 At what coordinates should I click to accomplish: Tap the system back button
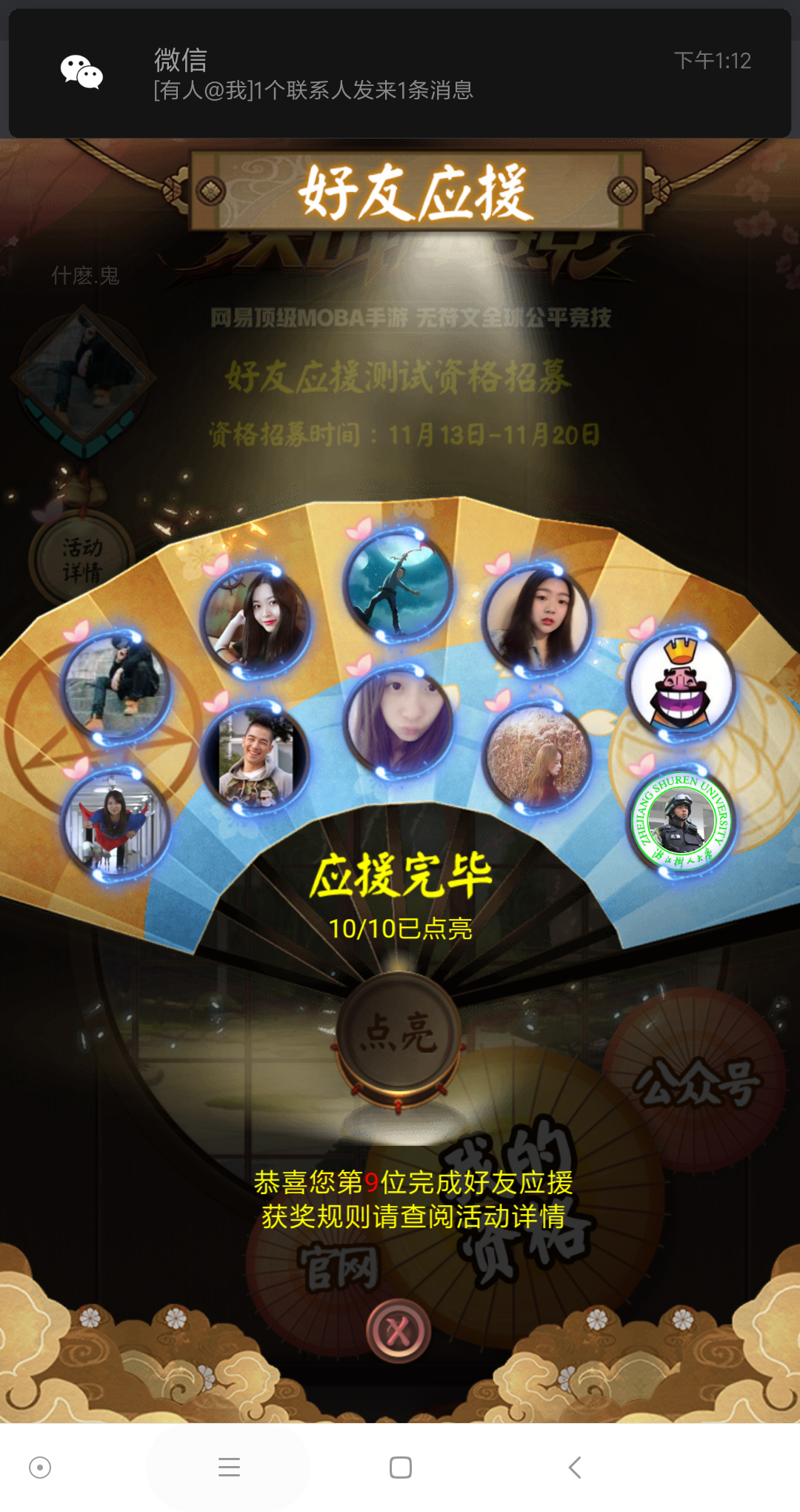[x=575, y=1468]
